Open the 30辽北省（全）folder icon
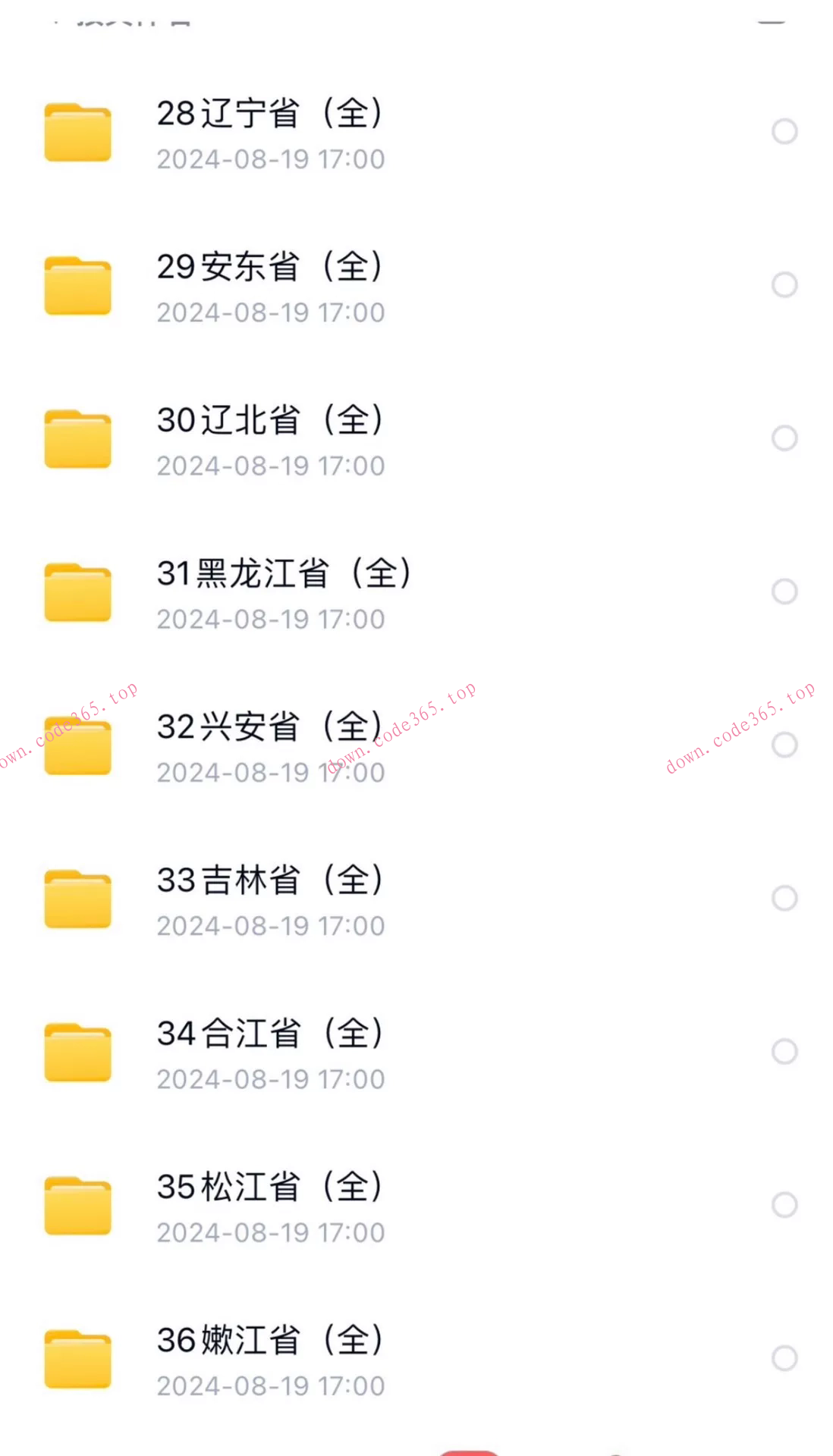Screen dimensions: 833x1456 point(77,438)
